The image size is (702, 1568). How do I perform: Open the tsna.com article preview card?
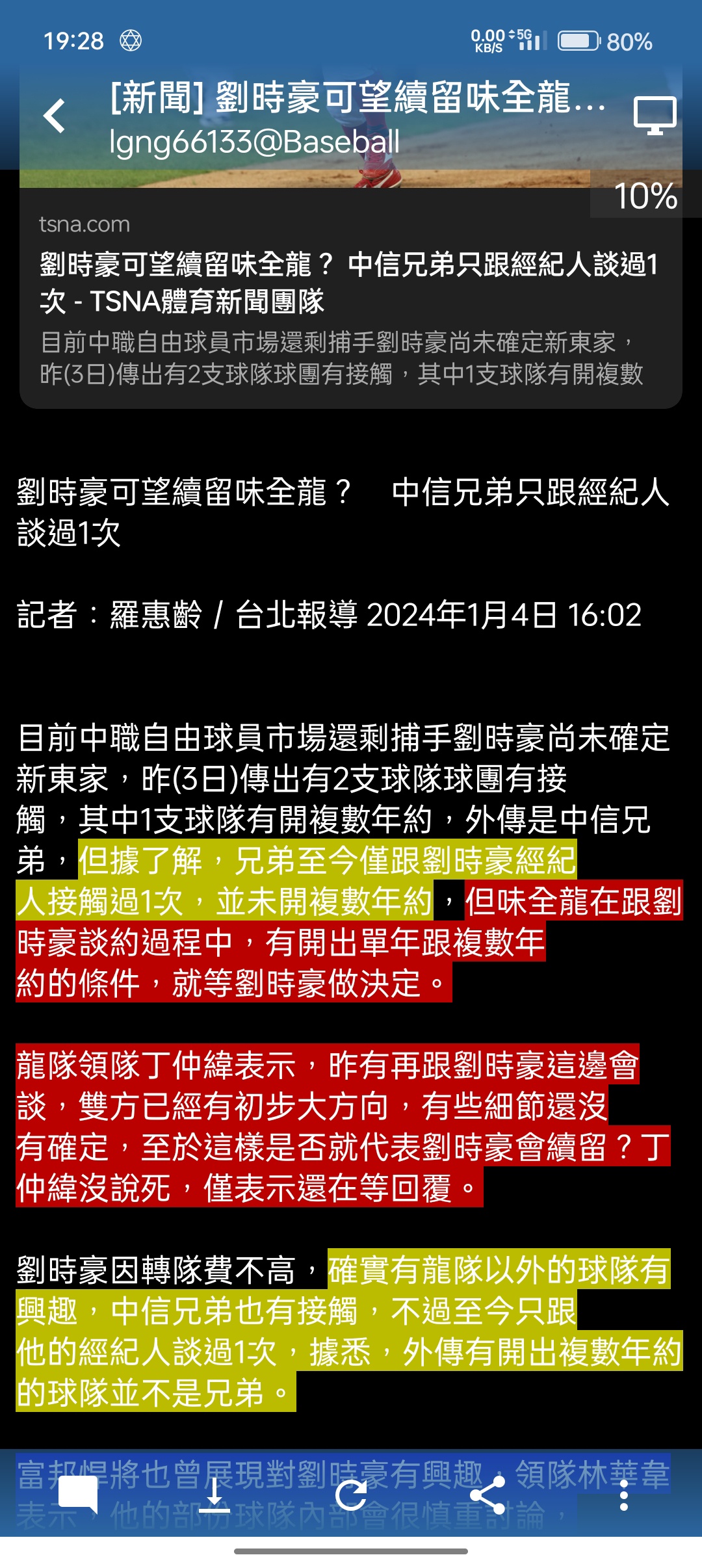point(351,299)
